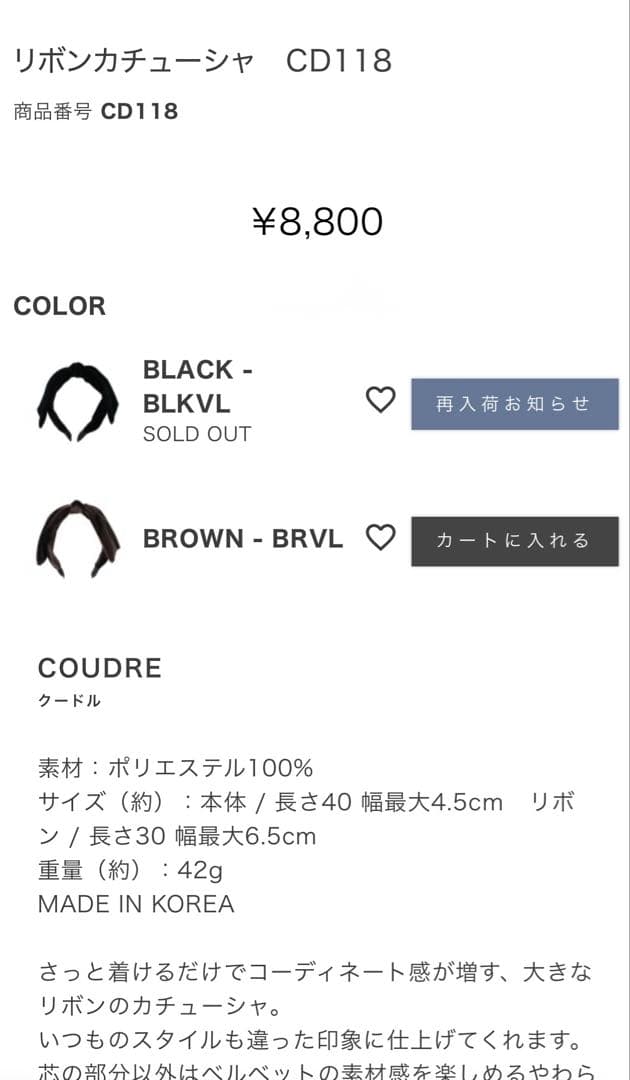630x1080 pixels.
Task: Favorite the BROWN - BRVL color heart
Action: [x=380, y=538]
